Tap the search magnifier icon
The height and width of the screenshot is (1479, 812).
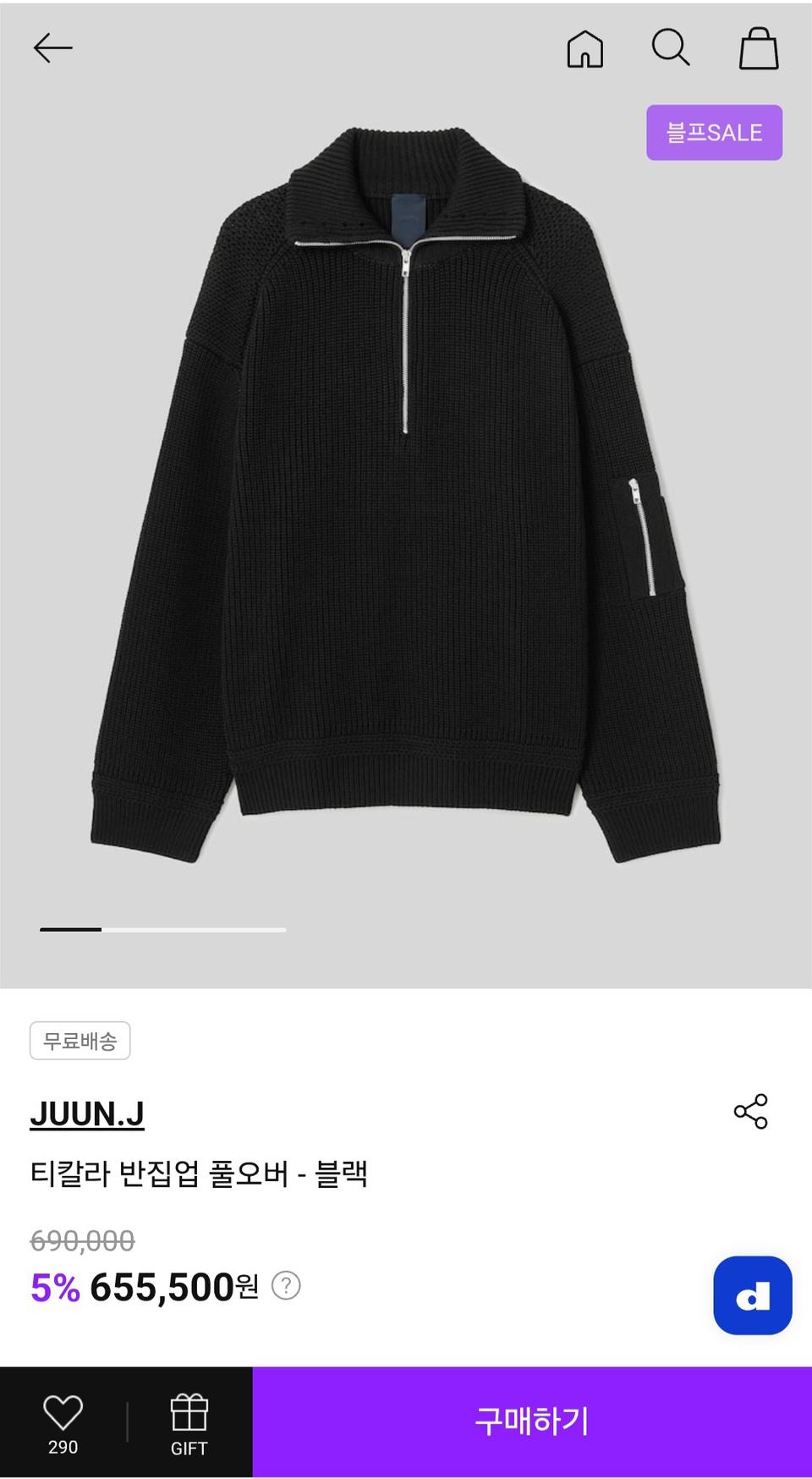point(671,48)
